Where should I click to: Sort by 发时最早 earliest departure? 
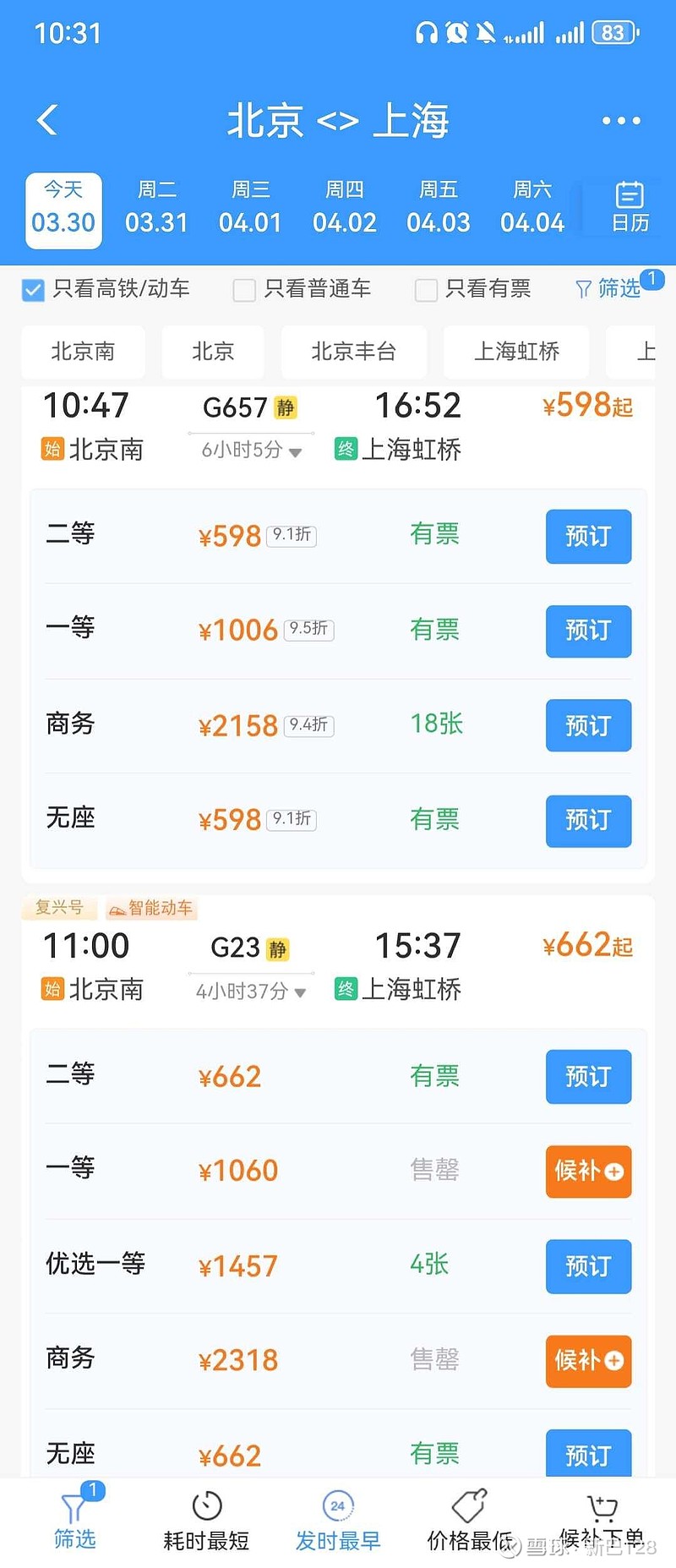[x=336, y=1517]
